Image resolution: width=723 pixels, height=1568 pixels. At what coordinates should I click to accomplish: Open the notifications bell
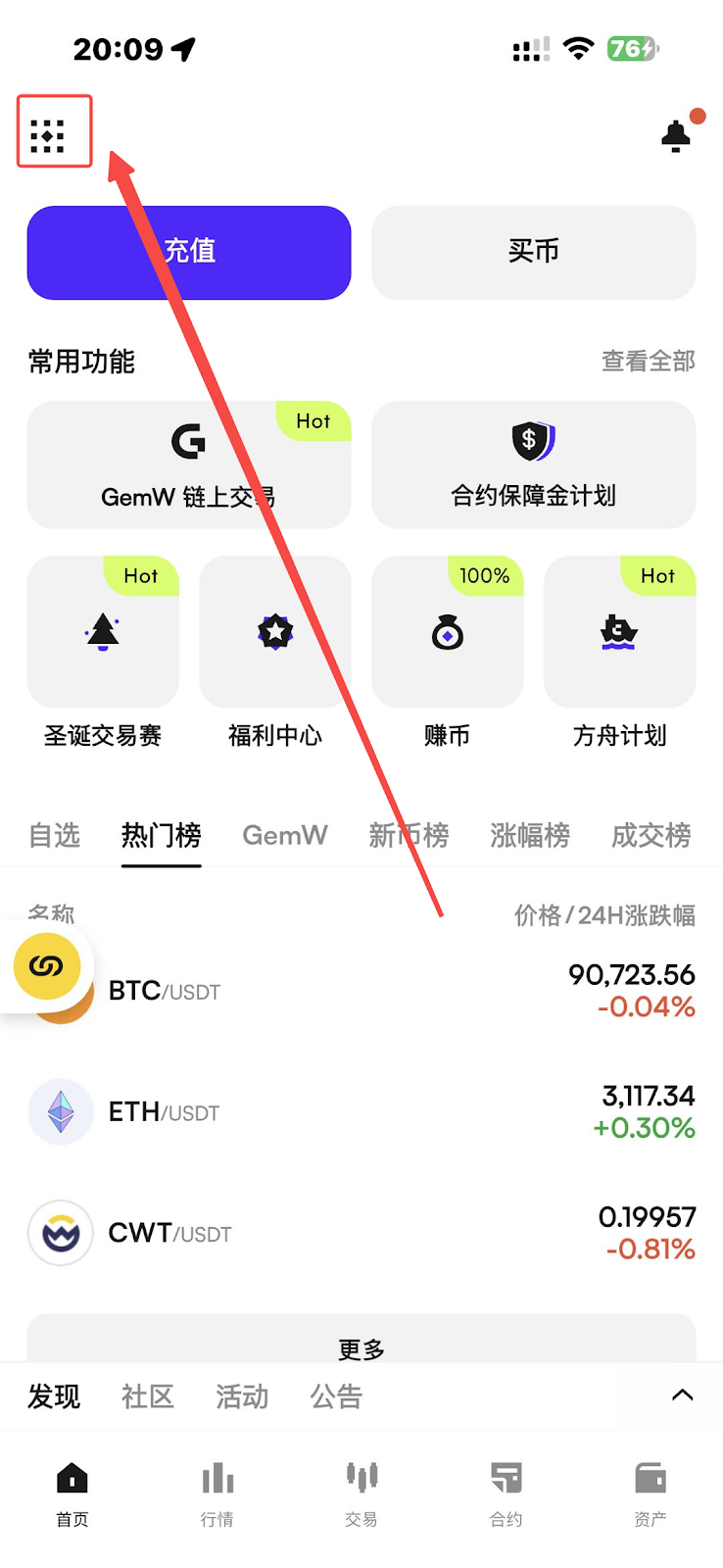(676, 135)
